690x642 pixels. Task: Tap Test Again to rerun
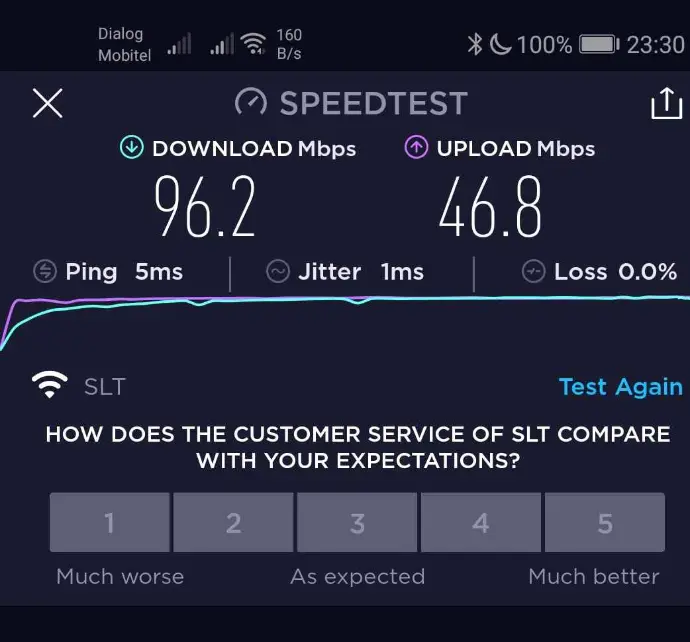coord(620,387)
